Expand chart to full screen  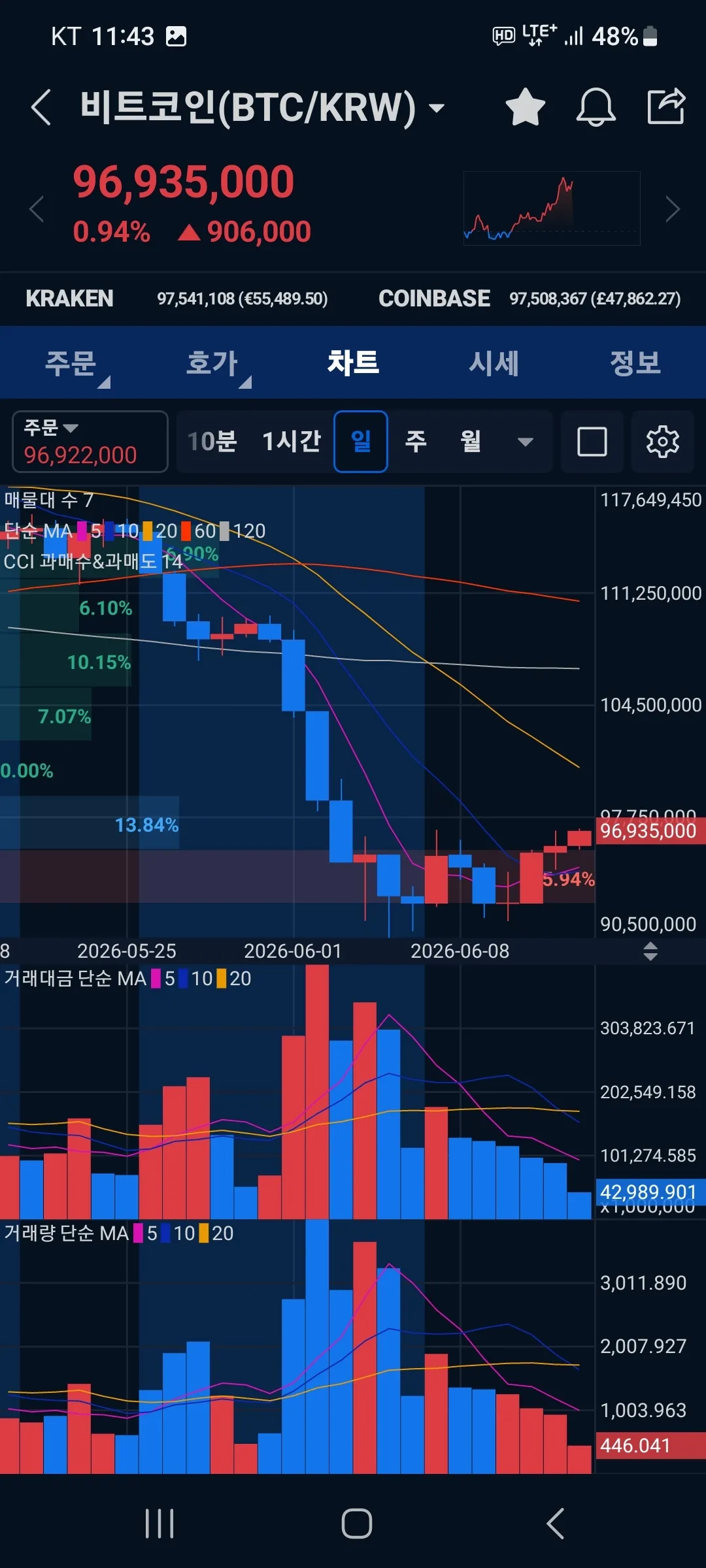pos(592,442)
